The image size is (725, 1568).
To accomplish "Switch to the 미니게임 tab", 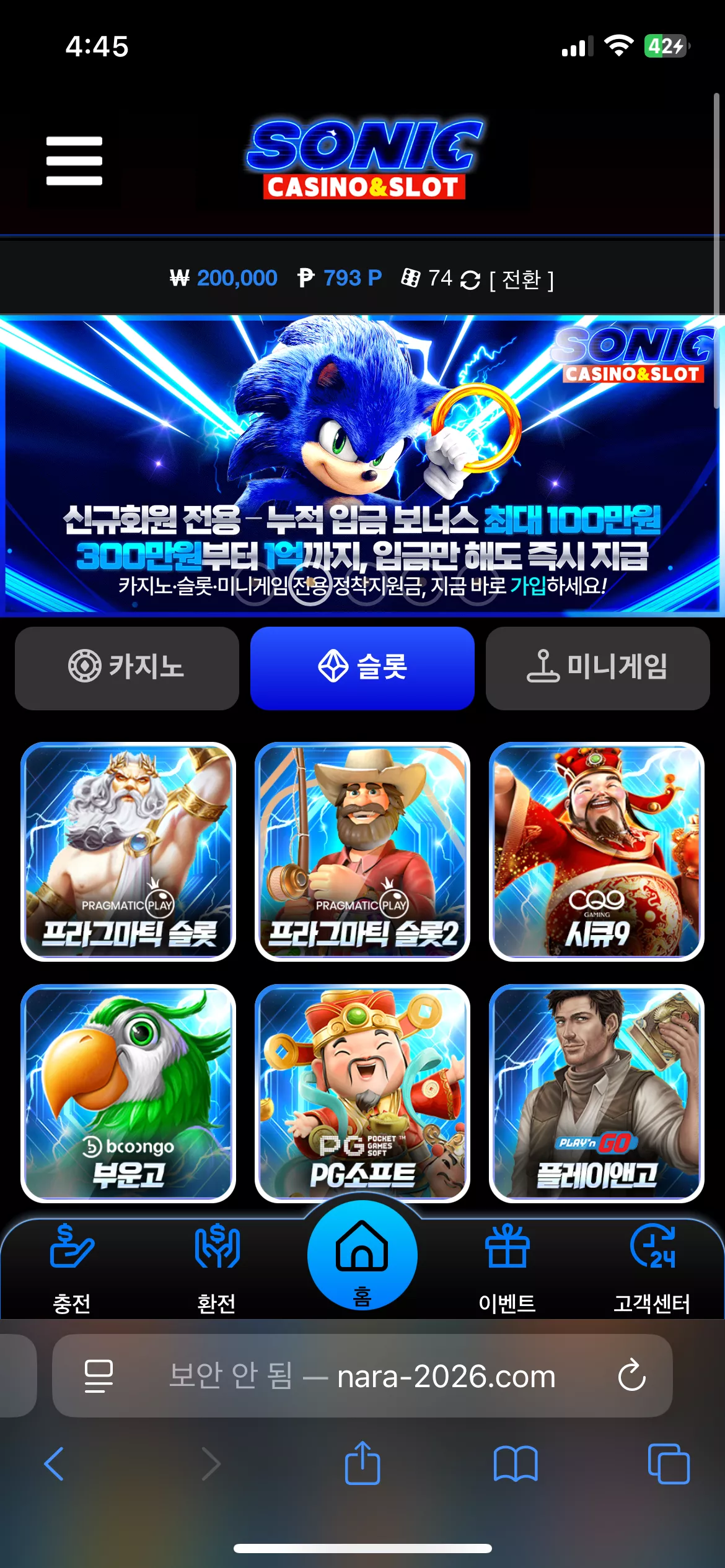I will tap(598, 668).
